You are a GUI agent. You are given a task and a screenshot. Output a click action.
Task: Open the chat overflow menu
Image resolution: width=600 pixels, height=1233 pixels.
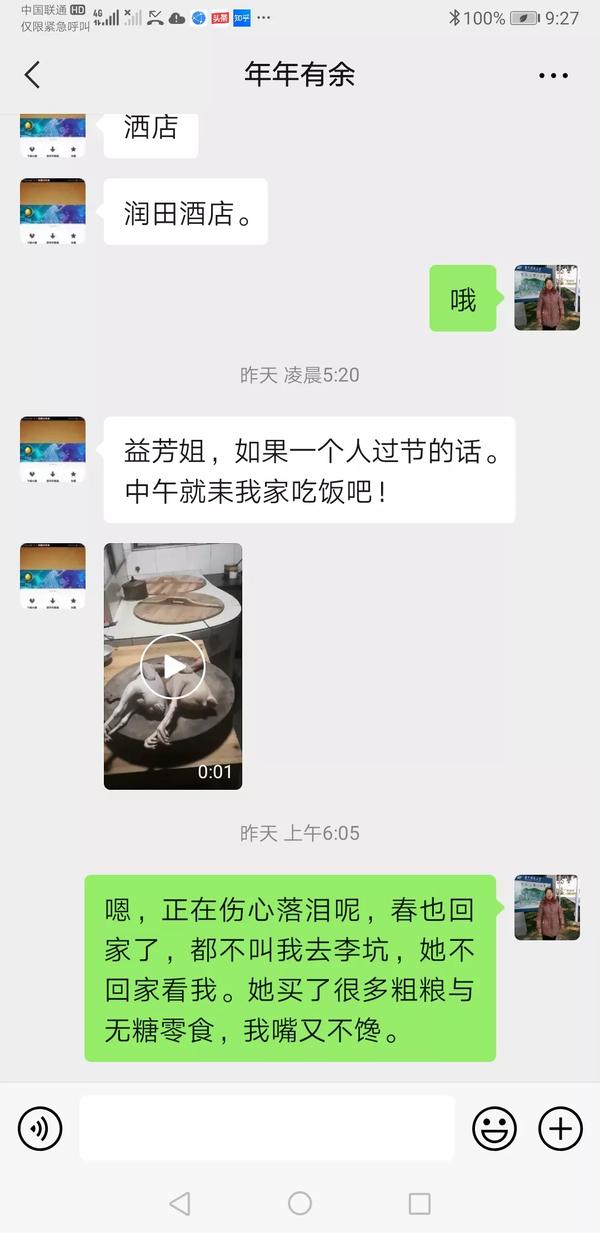tap(553, 75)
